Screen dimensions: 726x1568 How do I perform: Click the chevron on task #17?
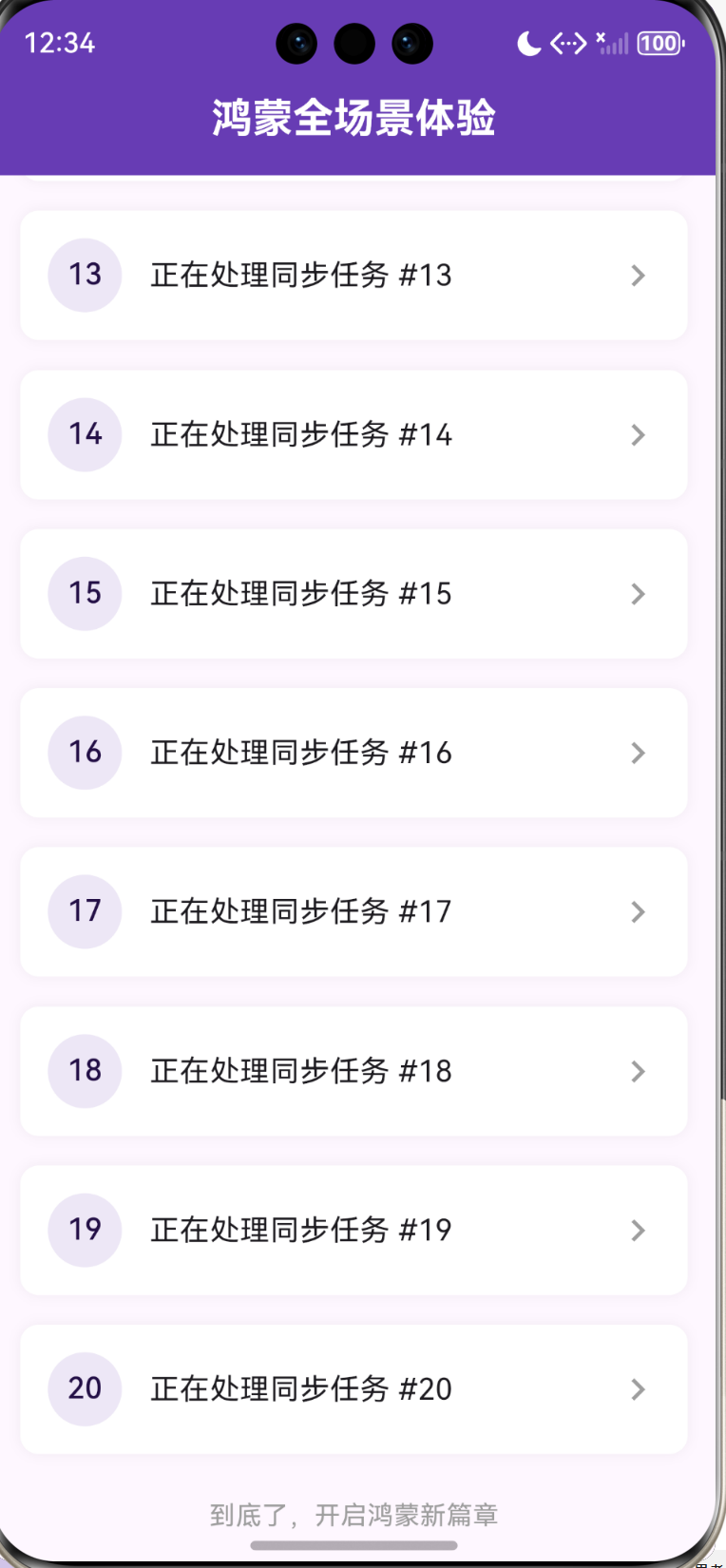click(638, 911)
